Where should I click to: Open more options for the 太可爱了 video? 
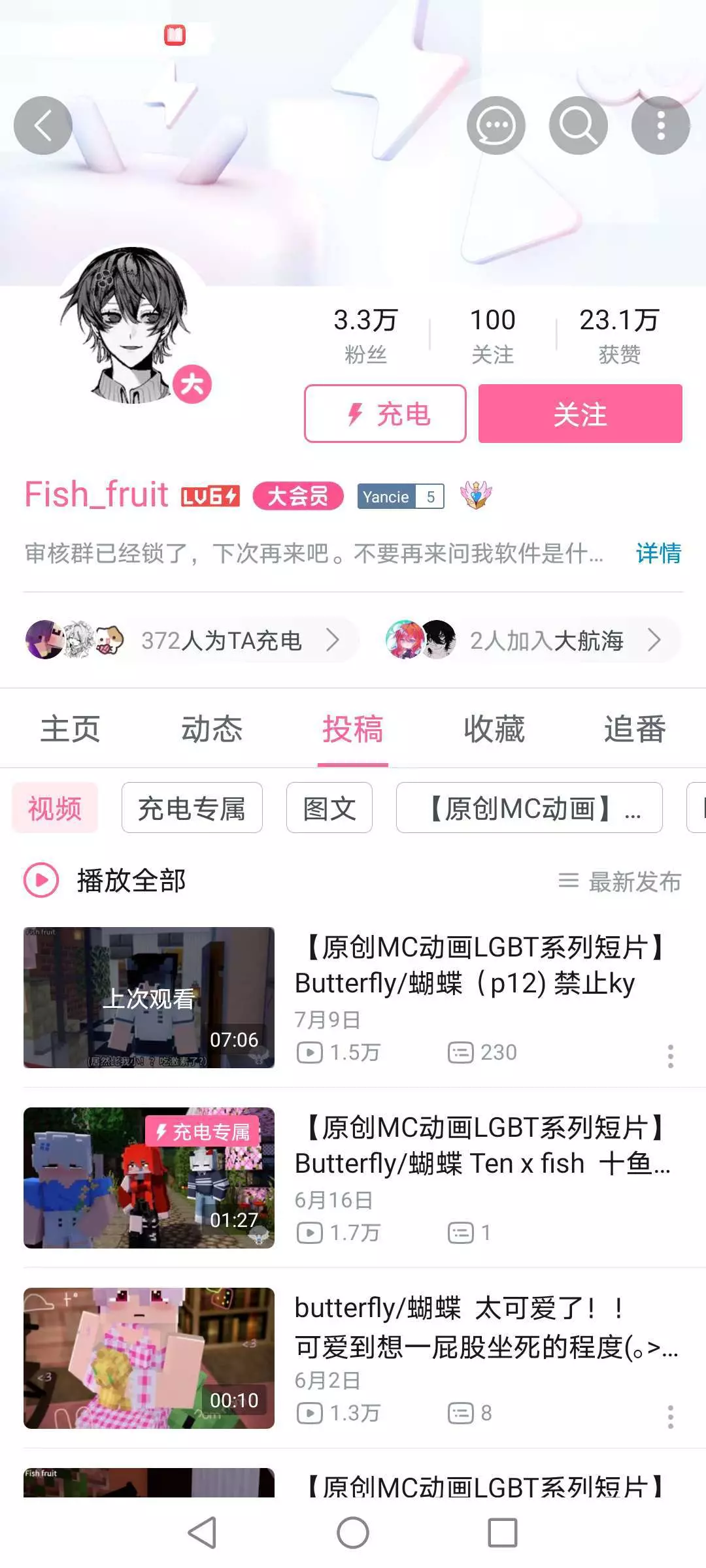tap(670, 1416)
